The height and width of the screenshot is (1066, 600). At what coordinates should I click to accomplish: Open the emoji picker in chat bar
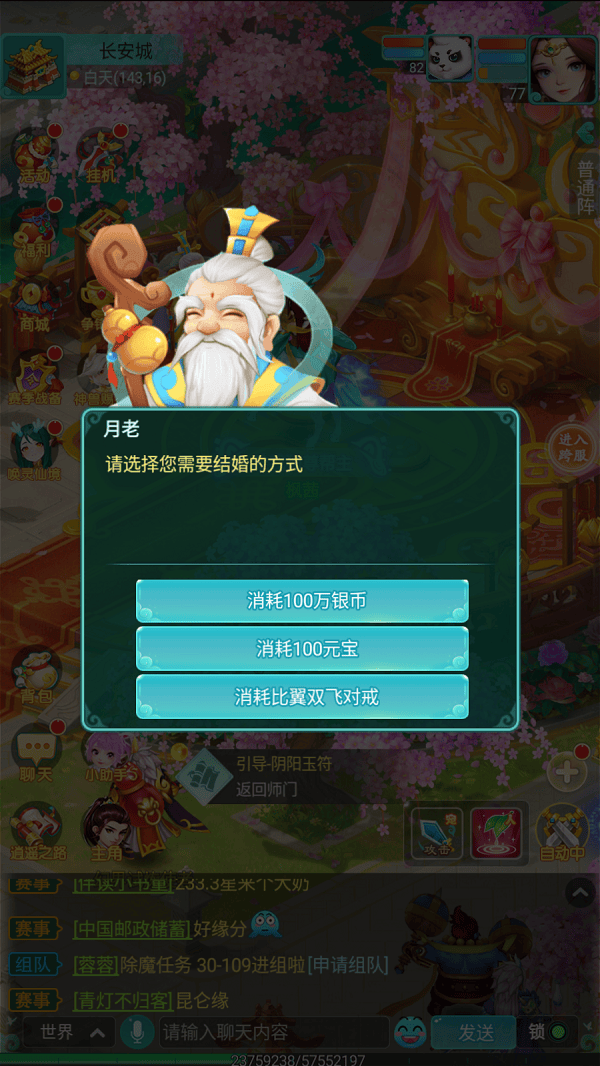tap(410, 1032)
